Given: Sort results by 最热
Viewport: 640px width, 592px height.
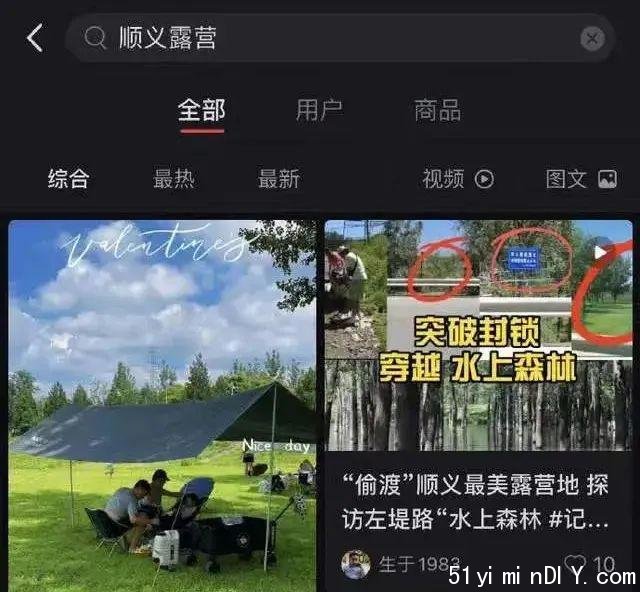Looking at the screenshot, I should click(x=174, y=179).
